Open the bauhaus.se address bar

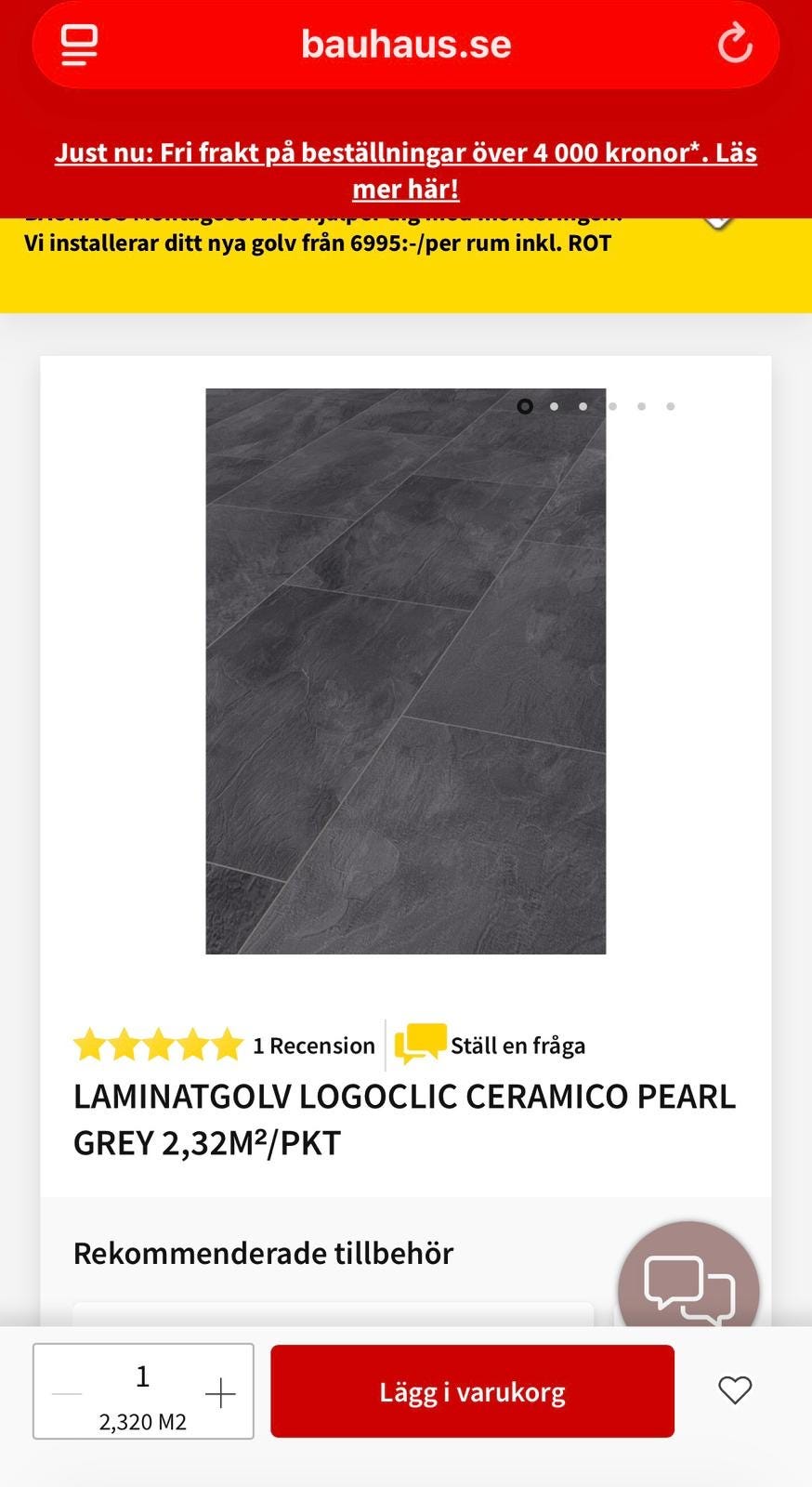pos(405,44)
